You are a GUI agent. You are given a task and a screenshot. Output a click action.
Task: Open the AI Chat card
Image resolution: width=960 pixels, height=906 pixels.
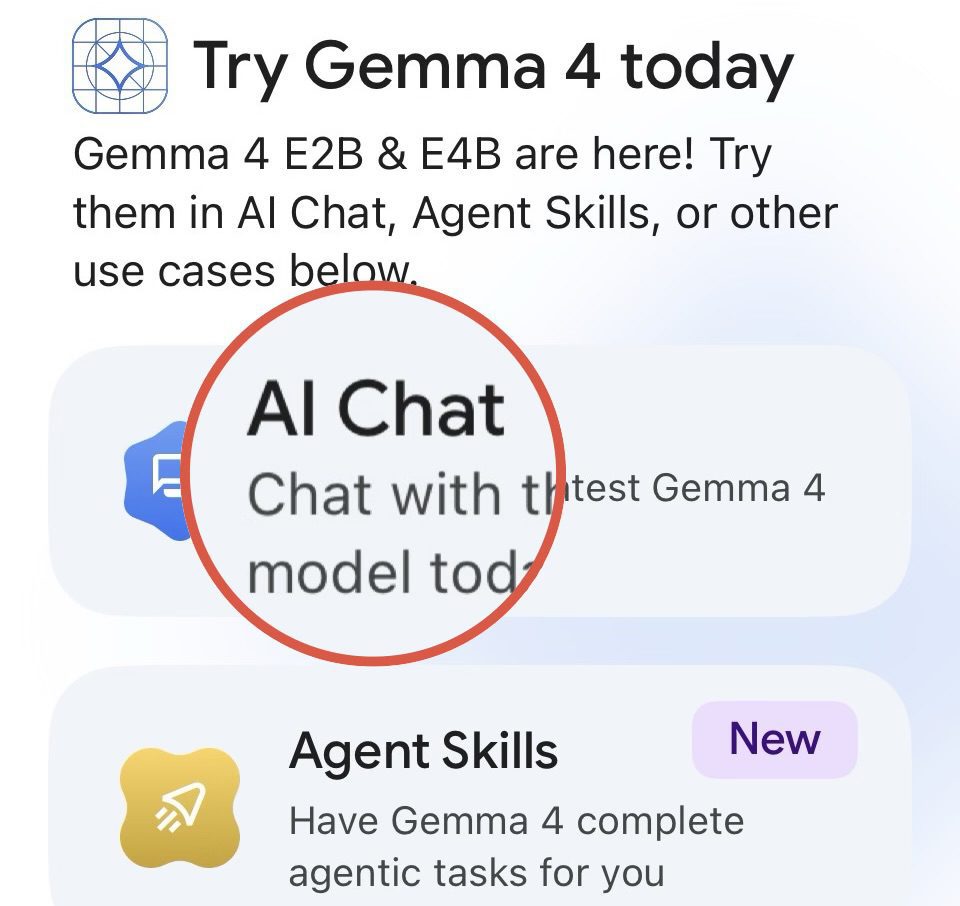pyautogui.click(x=480, y=482)
